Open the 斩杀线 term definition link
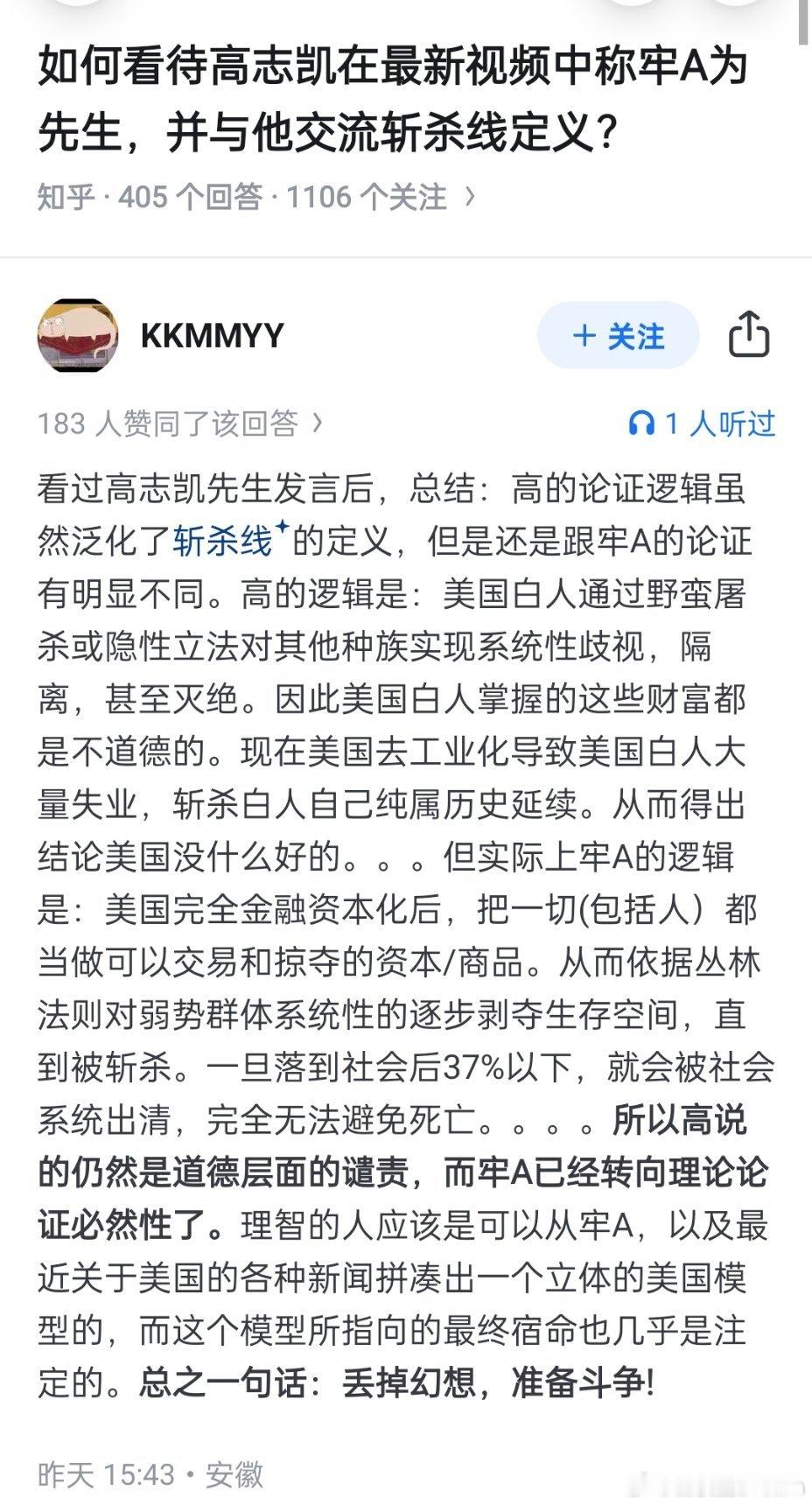812x1505 pixels. coord(221,537)
